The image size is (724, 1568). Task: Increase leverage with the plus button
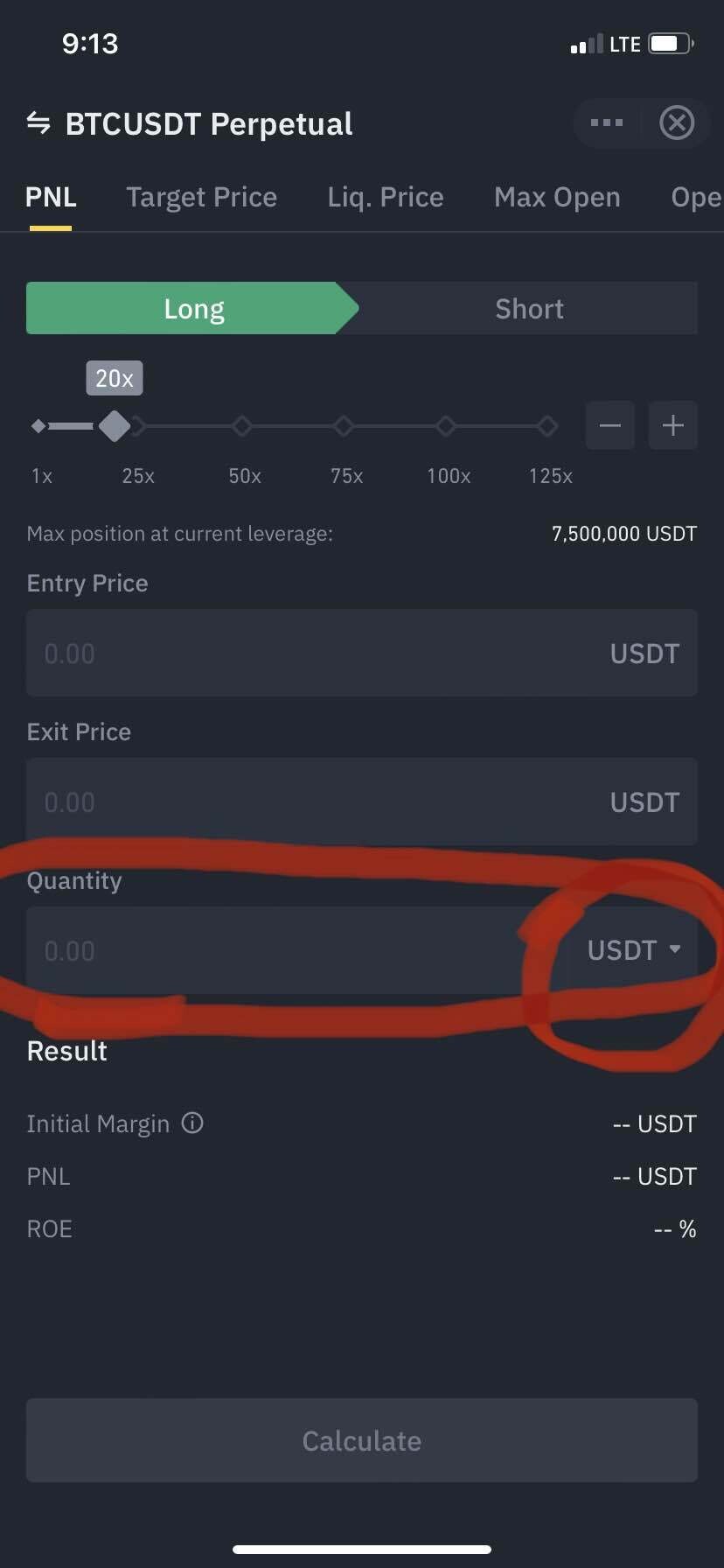672,426
